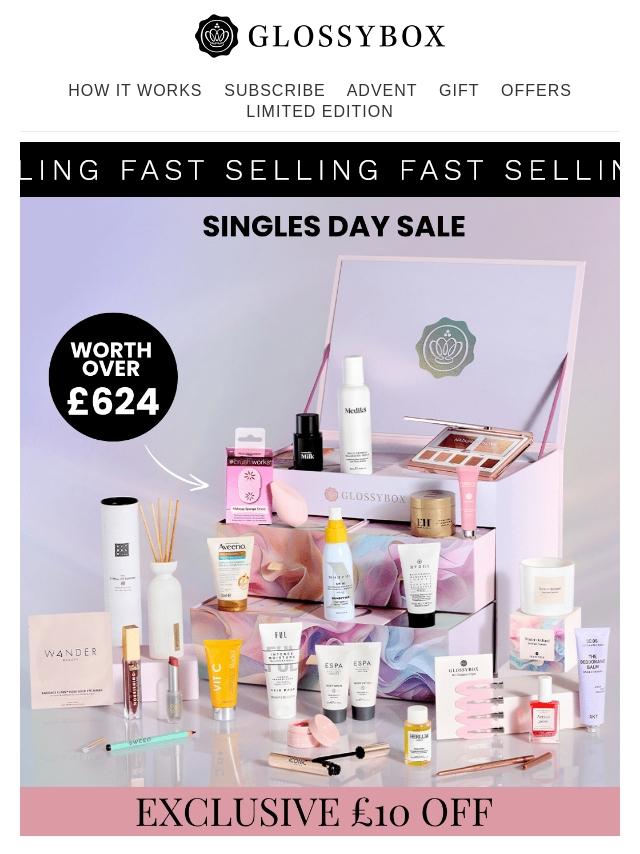Open the Limited Edition link
The height and width of the screenshot is (854, 640).
[x=320, y=111]
